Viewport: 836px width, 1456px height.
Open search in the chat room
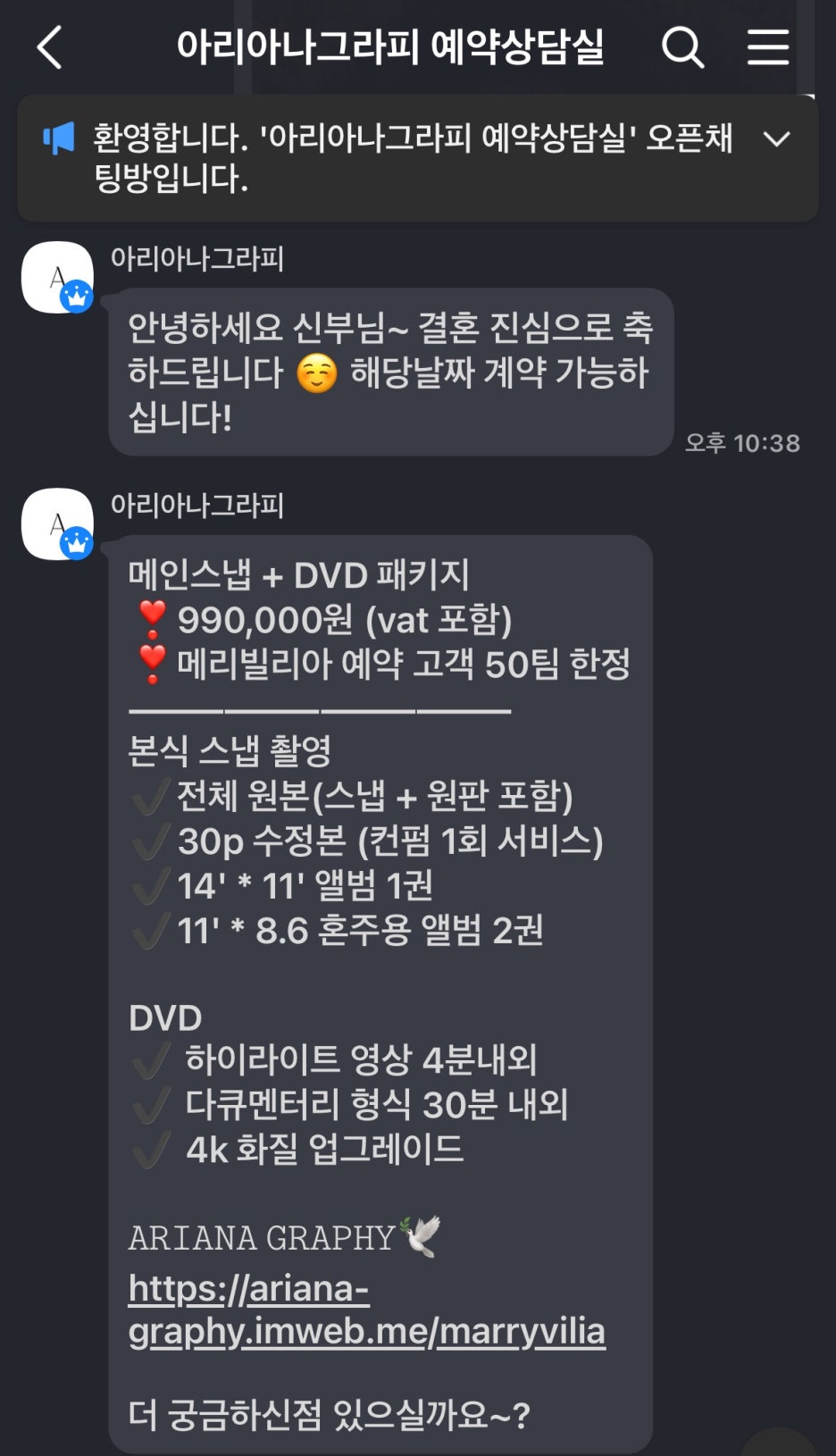tap(684, 49)
